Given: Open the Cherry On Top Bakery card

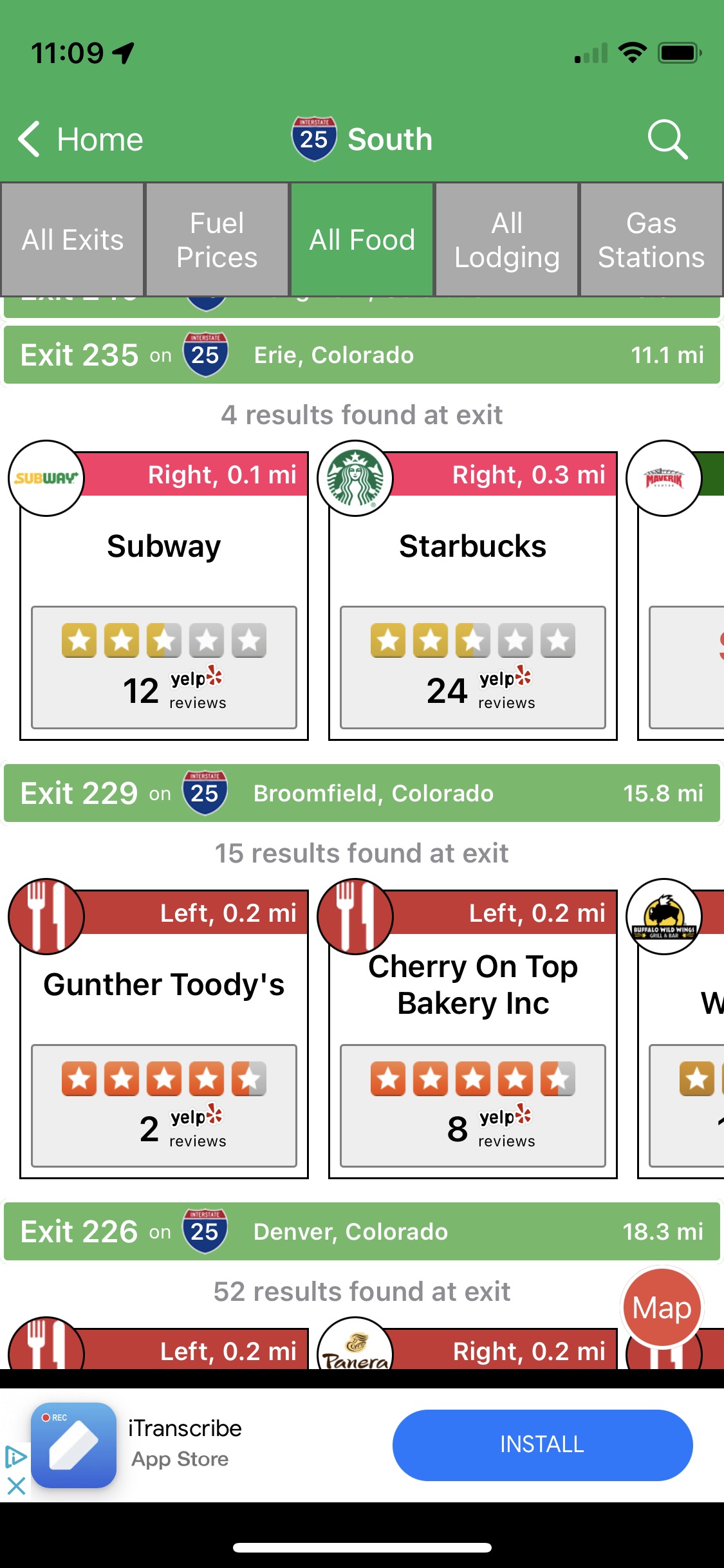Looking at the screenshot, I should pyautogui.click(x=473, y=1034).
